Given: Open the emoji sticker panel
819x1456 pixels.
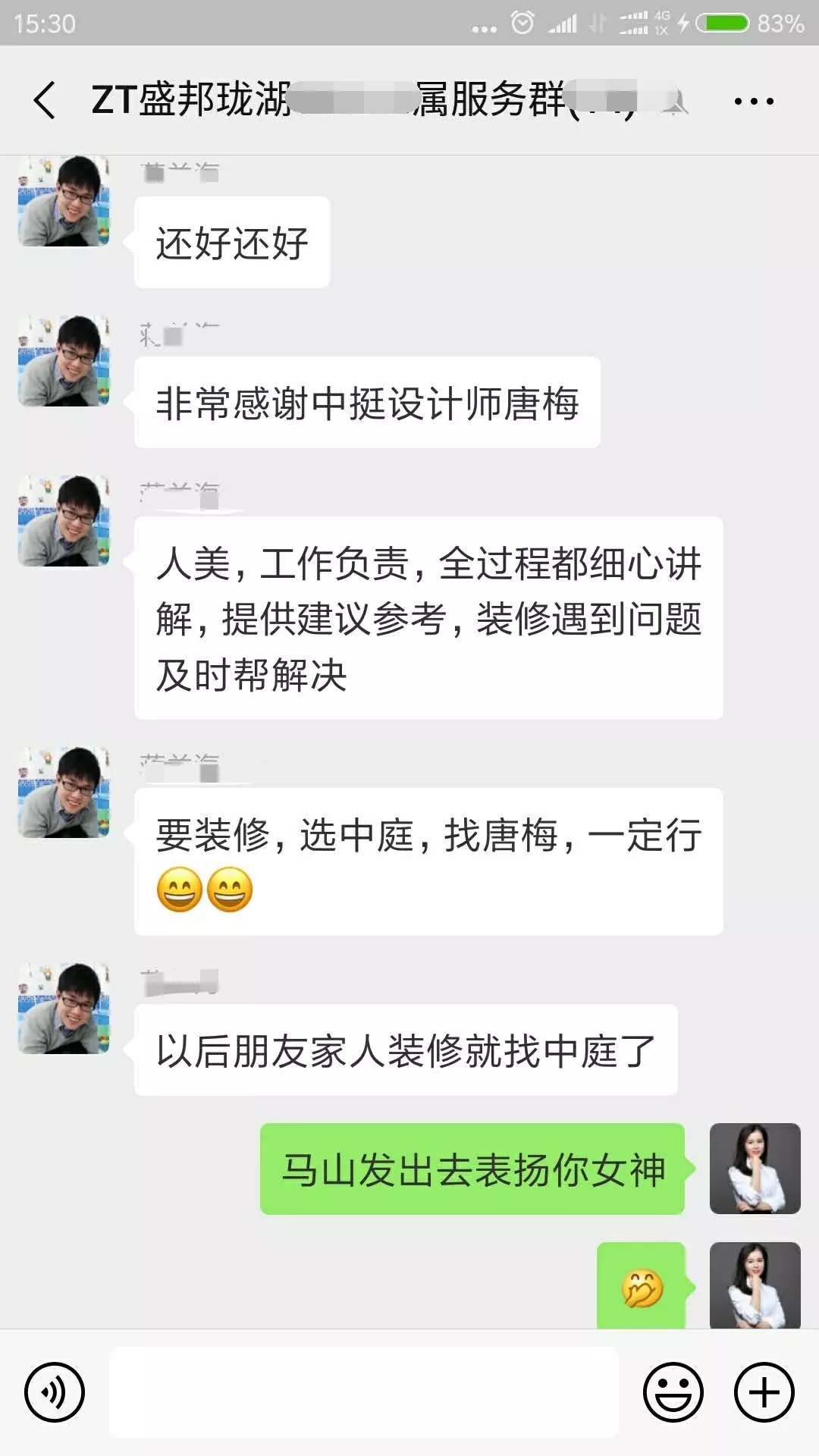Looking at the screenshot, I should point(673,1392).
